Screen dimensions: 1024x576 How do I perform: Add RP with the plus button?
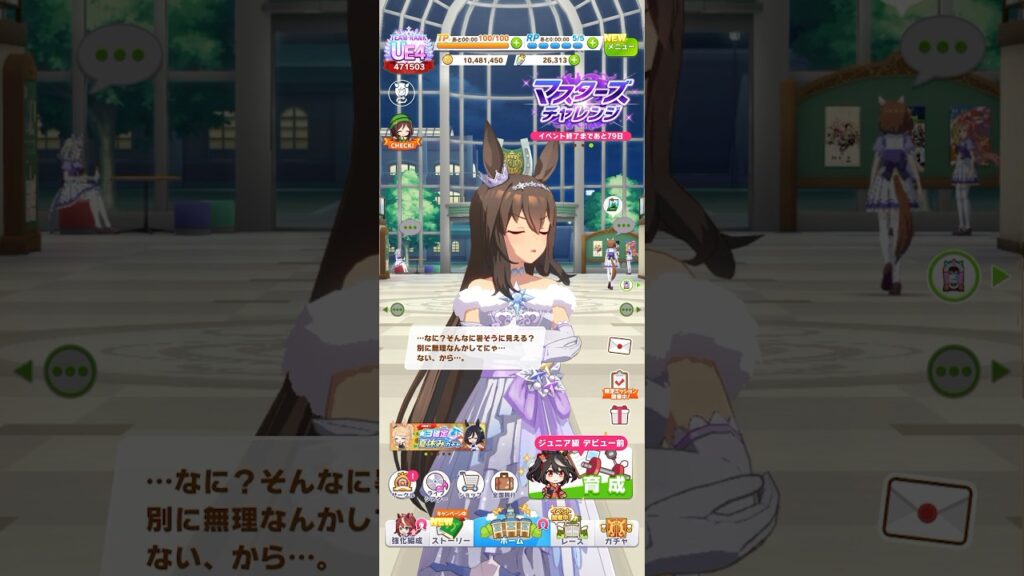tap(592, 43)
